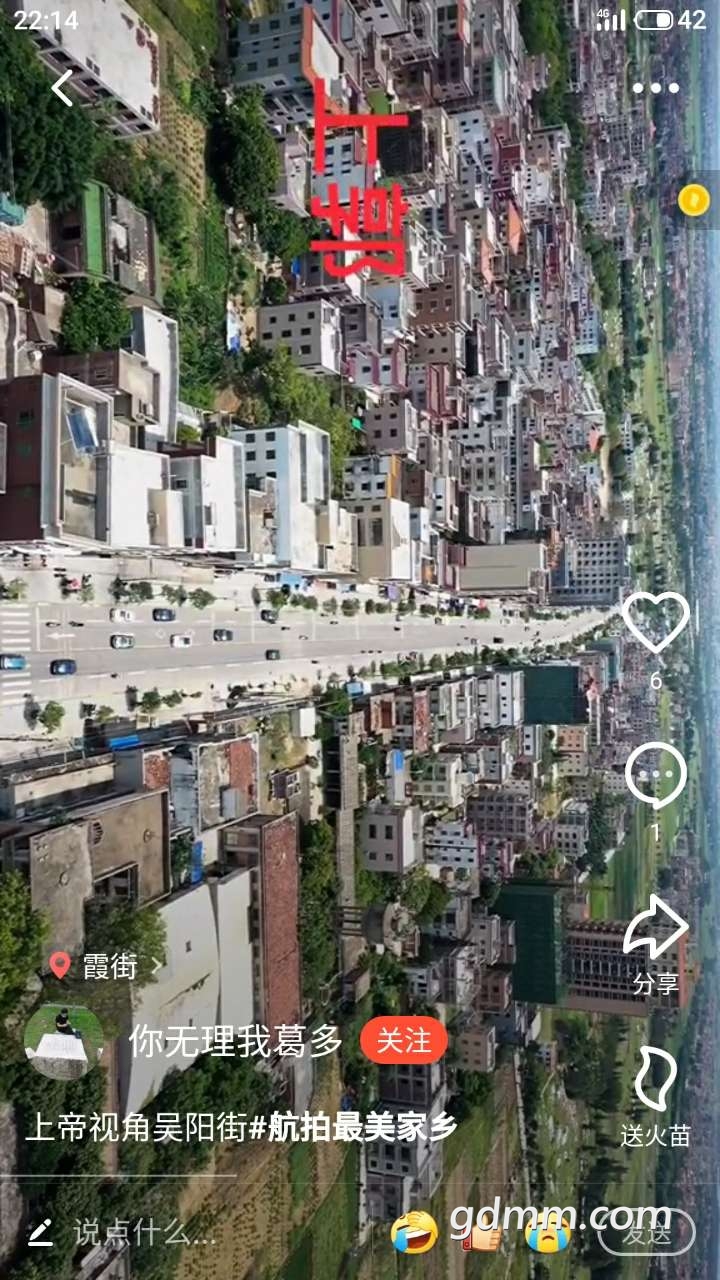The image size is (720, 1280).
Task: Follow 你无理我葛多 with the 关注 button
Action: coord(404,1041)
